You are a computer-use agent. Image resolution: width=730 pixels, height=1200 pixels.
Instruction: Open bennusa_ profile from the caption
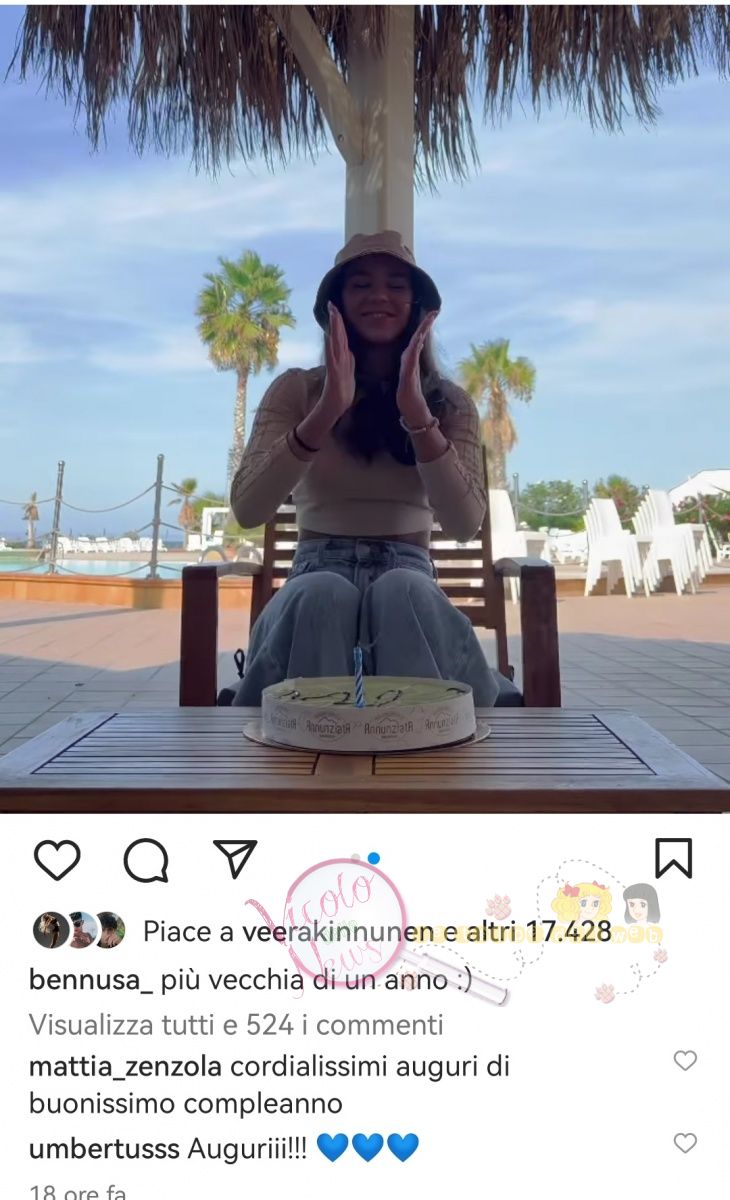click(x=90, y=980)
